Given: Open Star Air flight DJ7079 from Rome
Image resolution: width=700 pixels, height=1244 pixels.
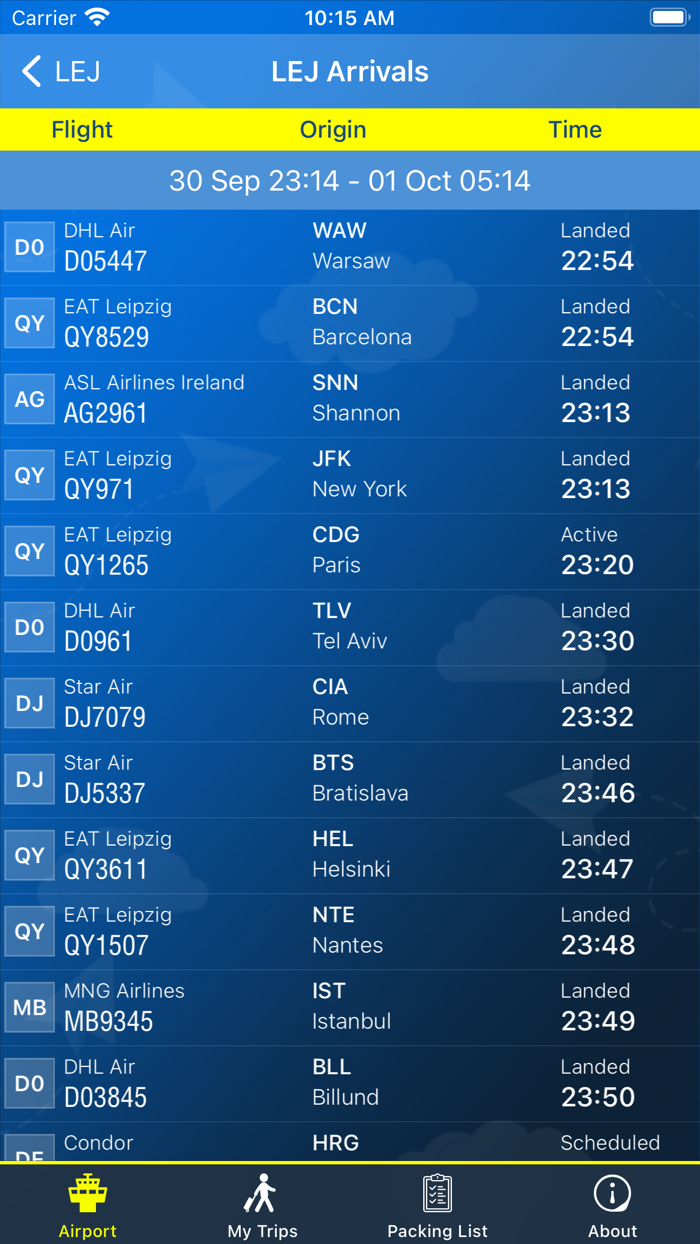Looking at the screenshot, I should [350, 703].
